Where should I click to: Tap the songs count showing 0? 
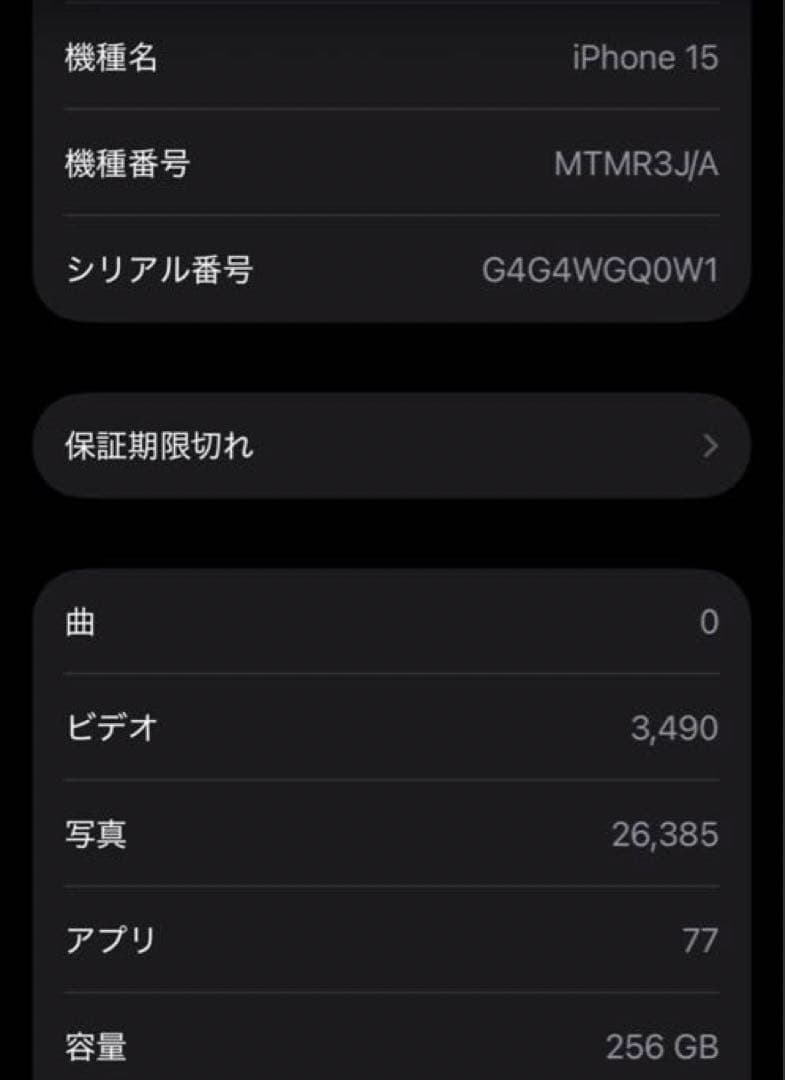pyautogui.click(x=710, y=622)
